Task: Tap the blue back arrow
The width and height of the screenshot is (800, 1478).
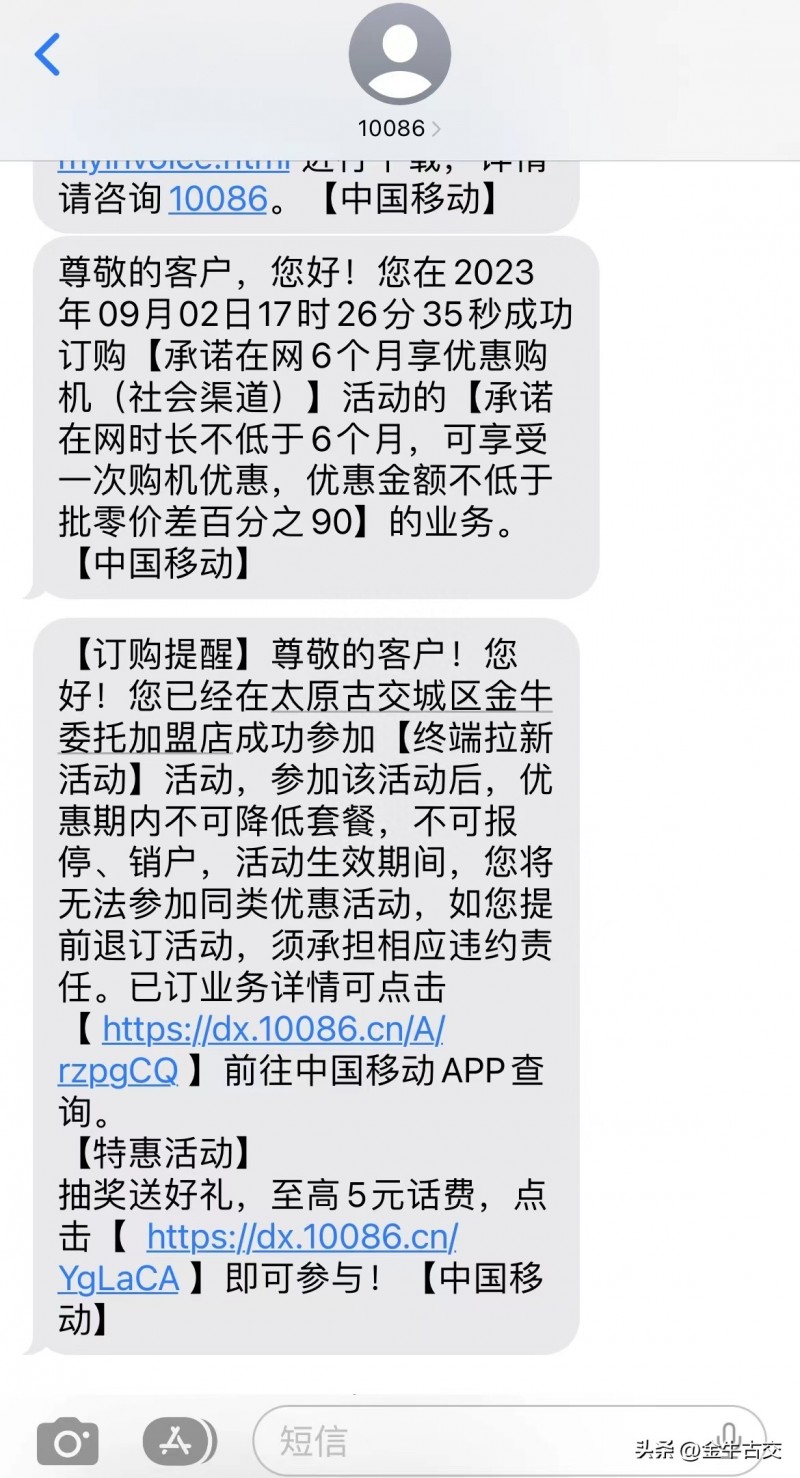Action: tap(48, 54)
